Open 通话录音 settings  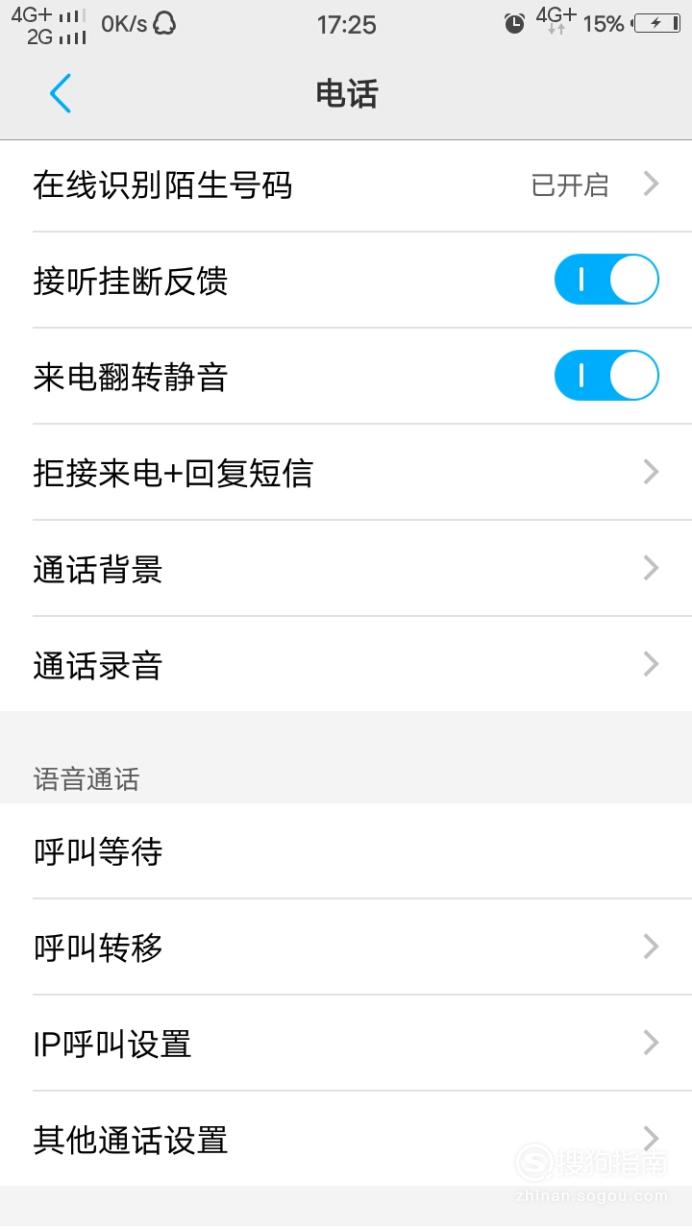coord(346,664)
